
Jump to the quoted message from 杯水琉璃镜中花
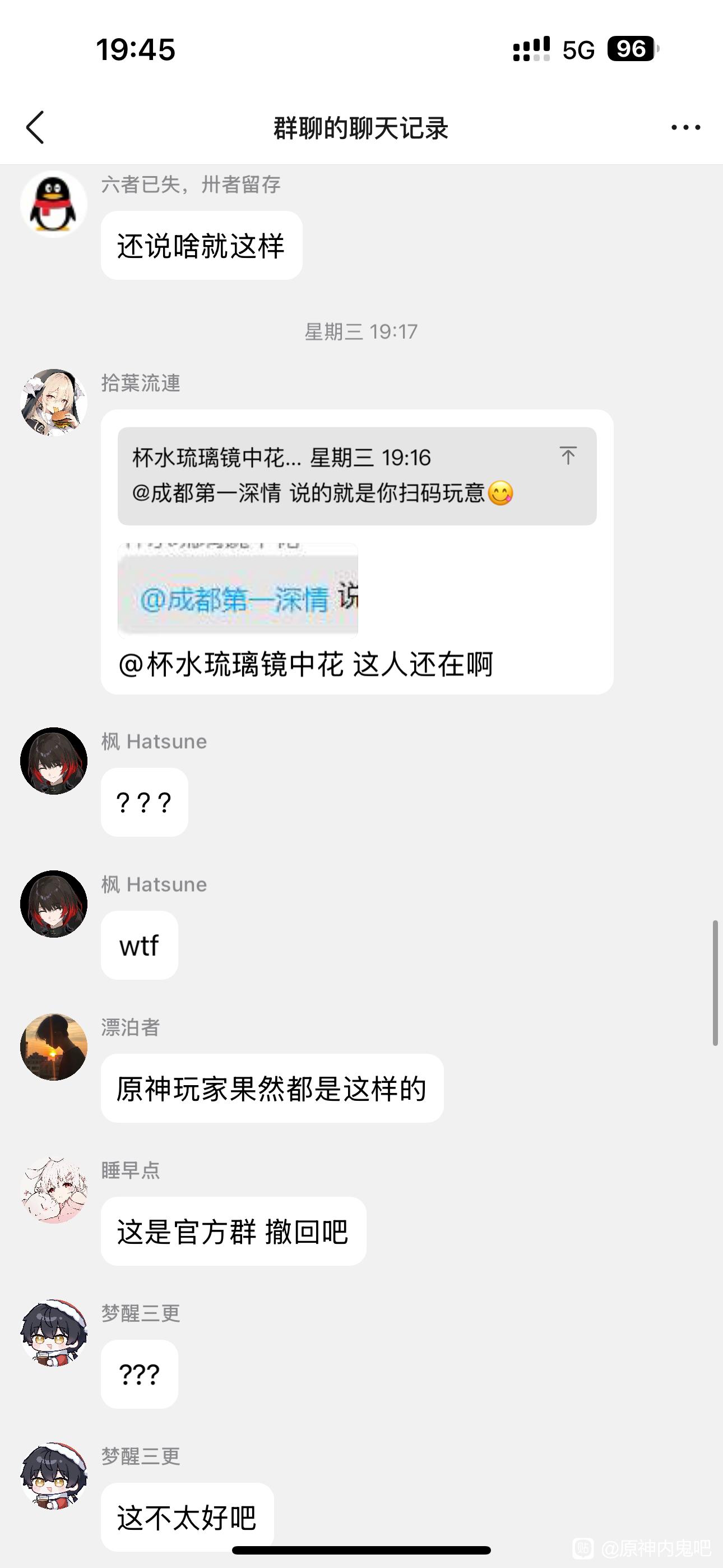point(567,455)
